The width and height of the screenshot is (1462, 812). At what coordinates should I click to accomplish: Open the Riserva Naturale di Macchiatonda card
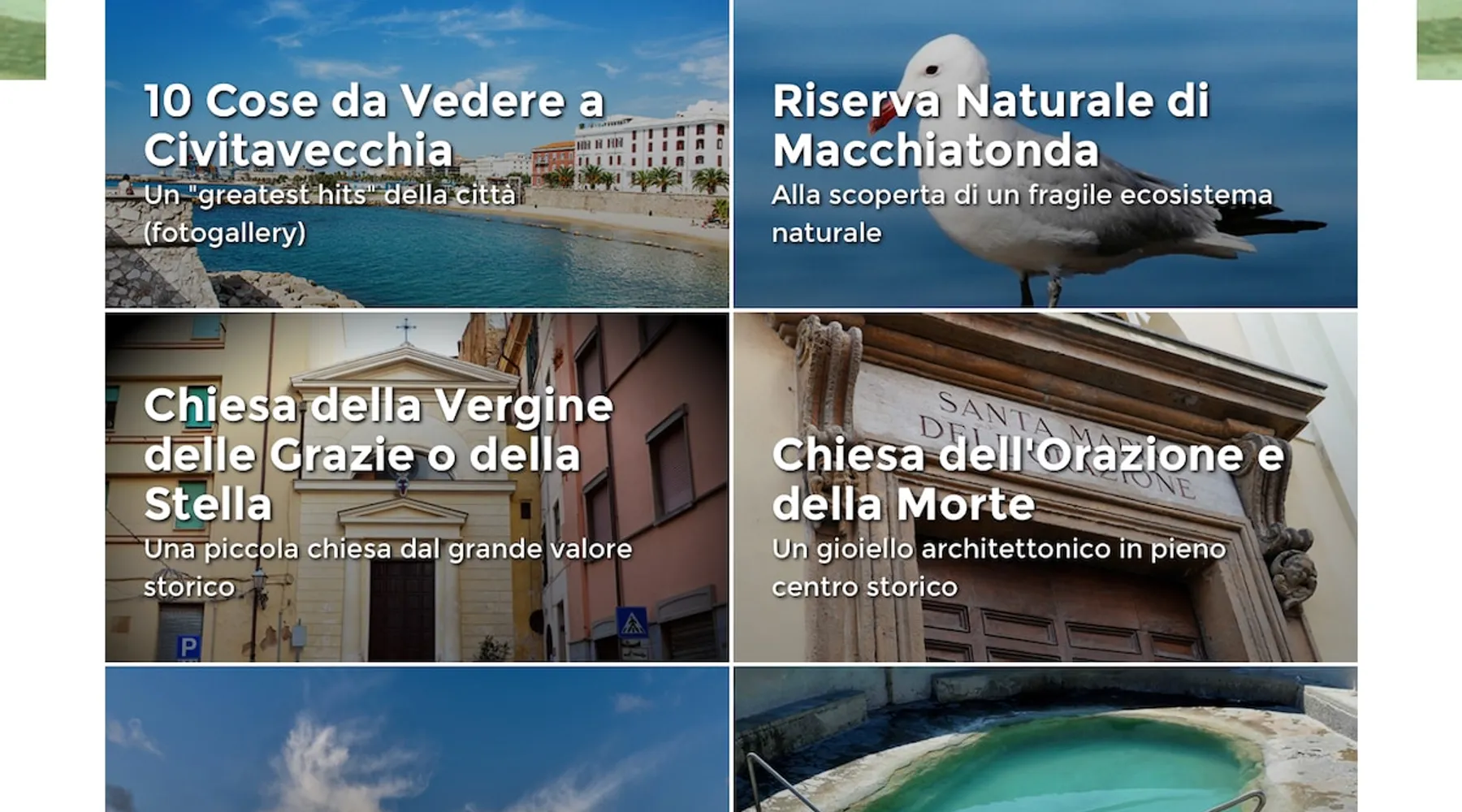(x=991, y=126)
